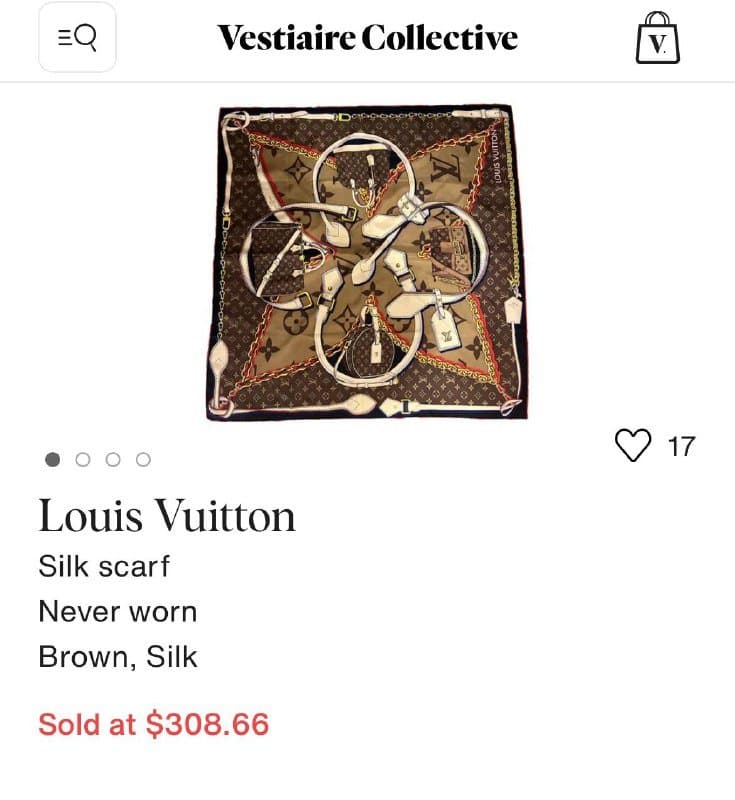The image size is (735, 800).
Task: Open the search panel
Action: [x=77, y=37]
